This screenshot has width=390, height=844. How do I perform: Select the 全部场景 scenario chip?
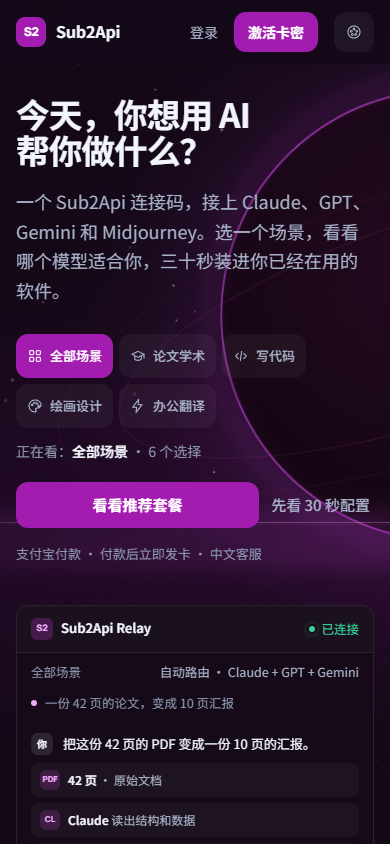[x=65, y=356]
